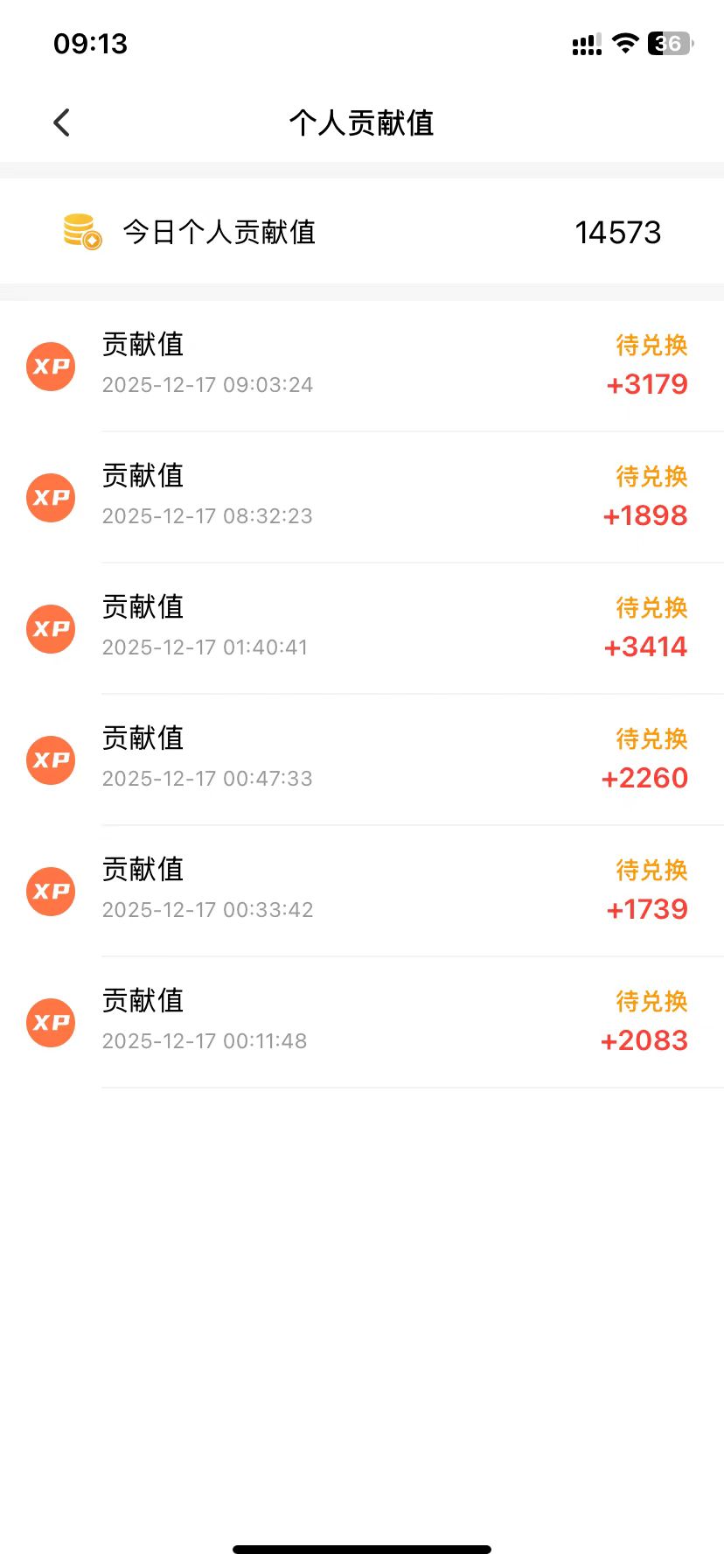Tap the timestamp 2025-12-17 00:11:48

[205, 1040]
